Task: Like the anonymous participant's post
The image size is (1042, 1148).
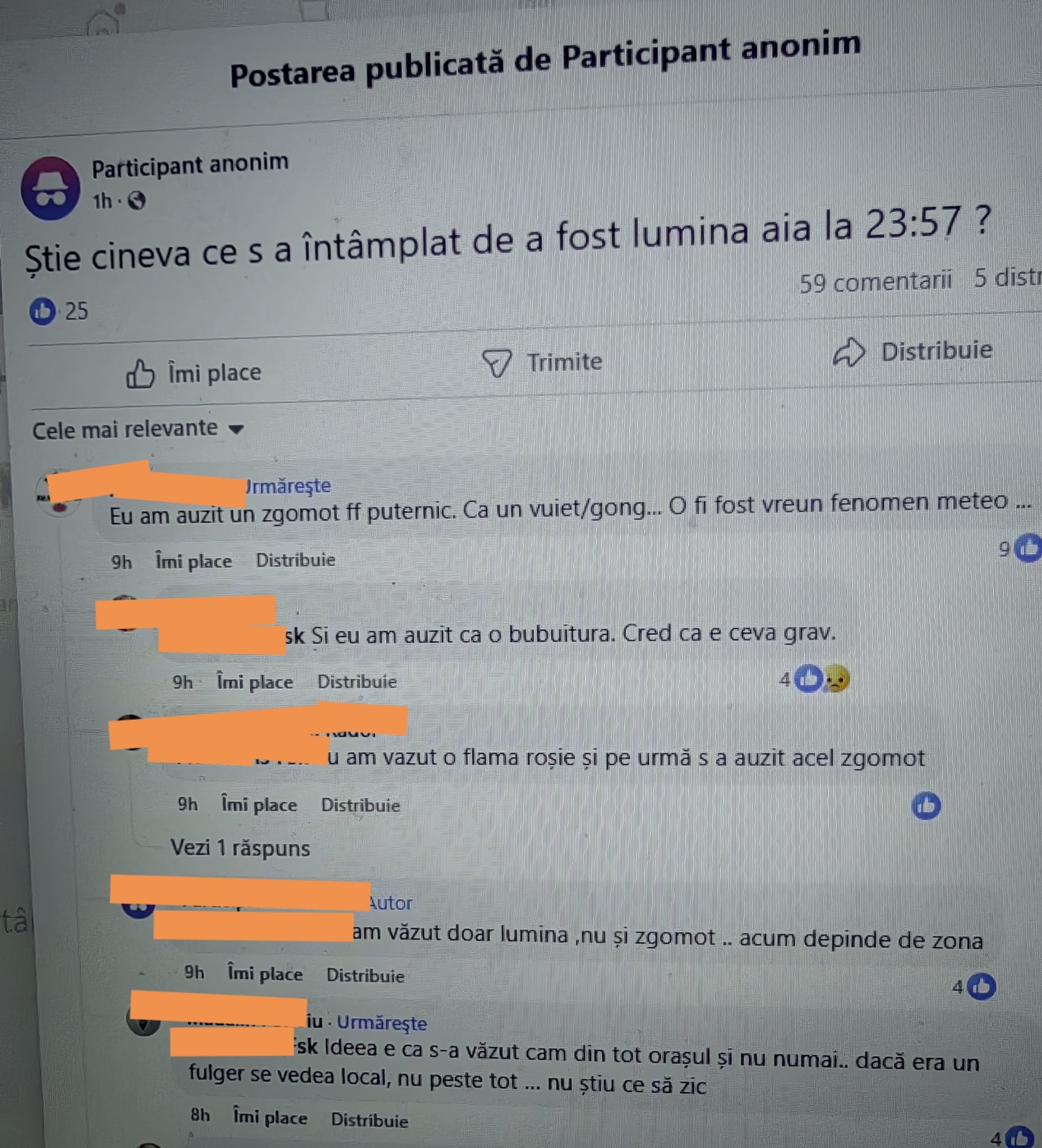Action: tap(194, 374)
